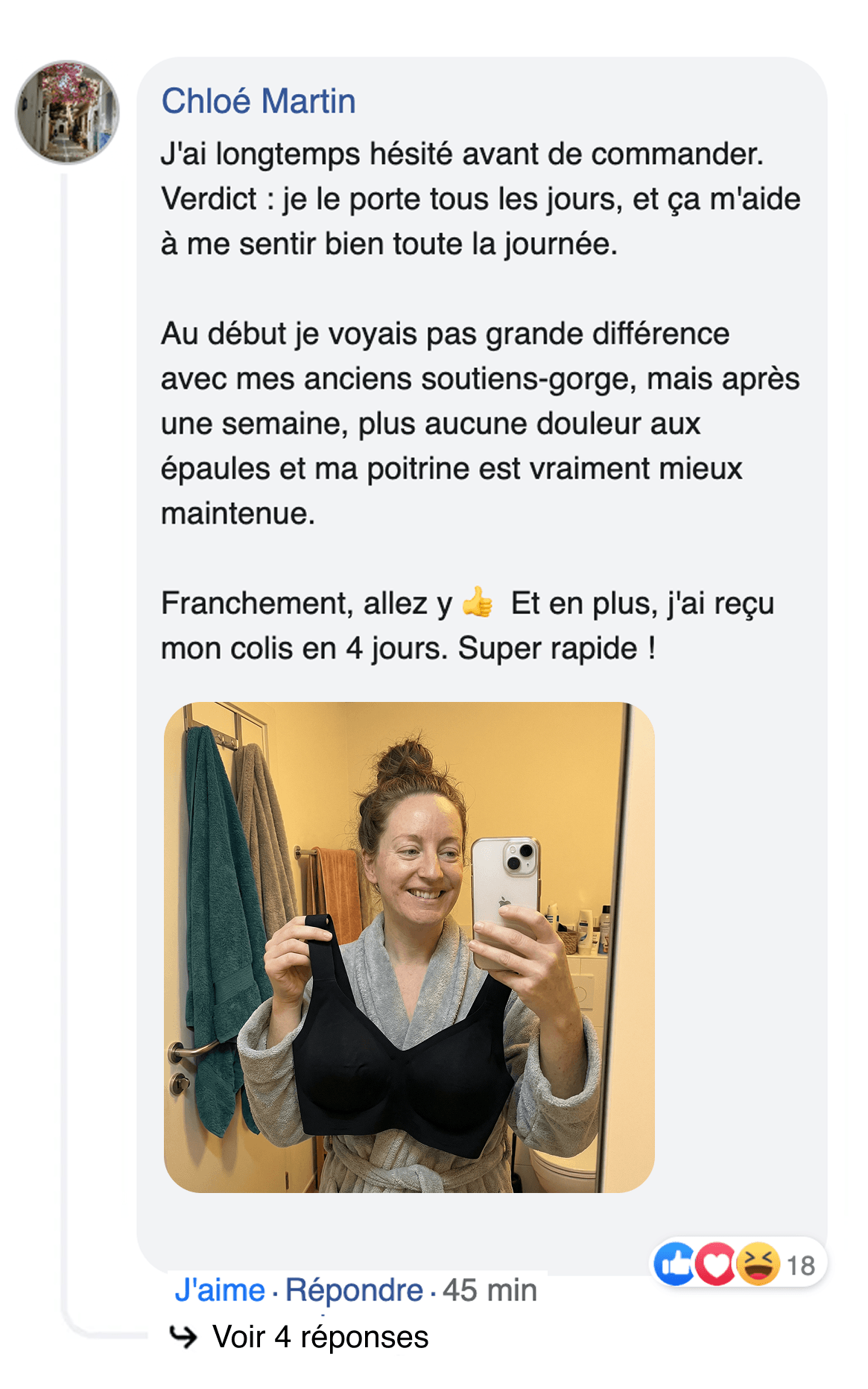The width and height of the screenshot is (868, 1389).
Task: View the 18 reactions on the comment
Action: 738,1265
